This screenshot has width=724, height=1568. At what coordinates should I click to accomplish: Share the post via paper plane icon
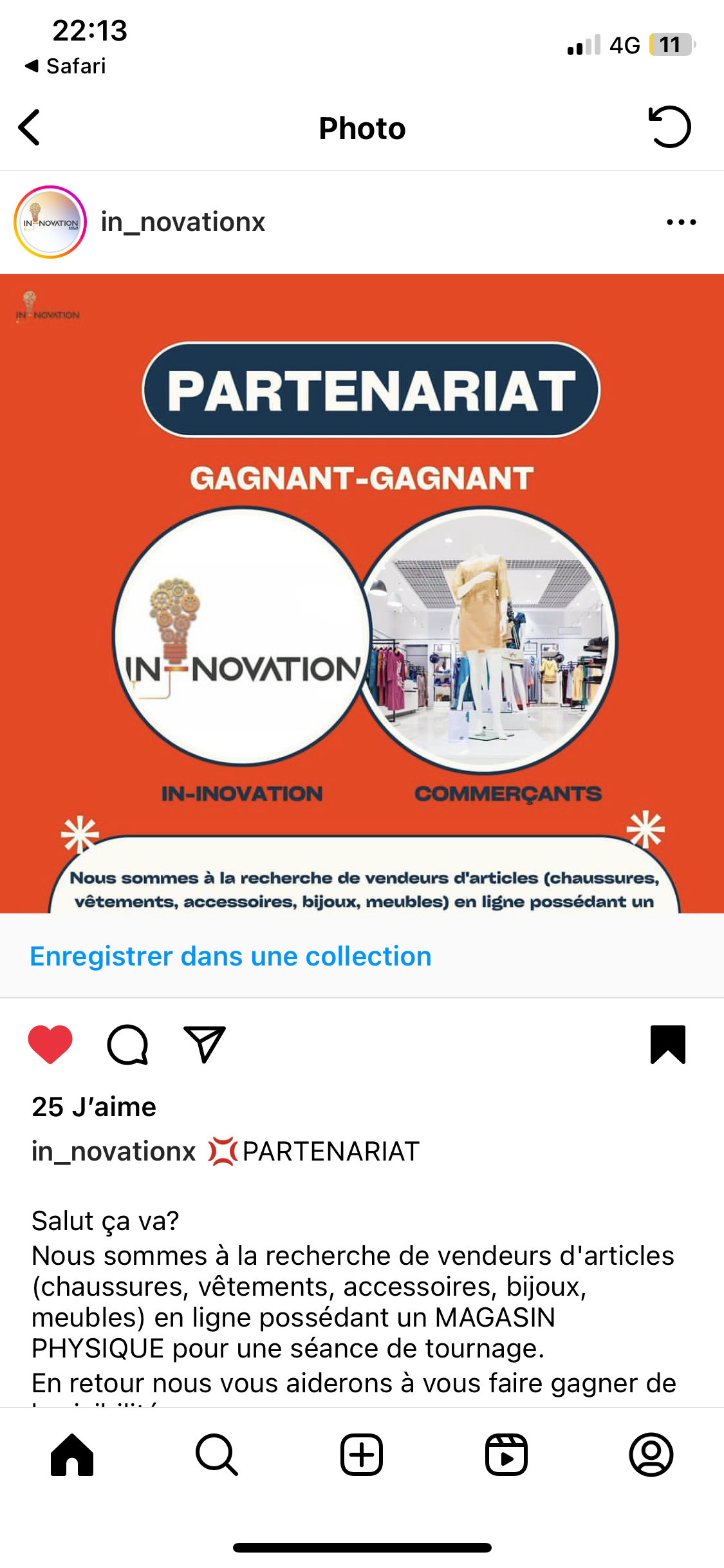205,1044
